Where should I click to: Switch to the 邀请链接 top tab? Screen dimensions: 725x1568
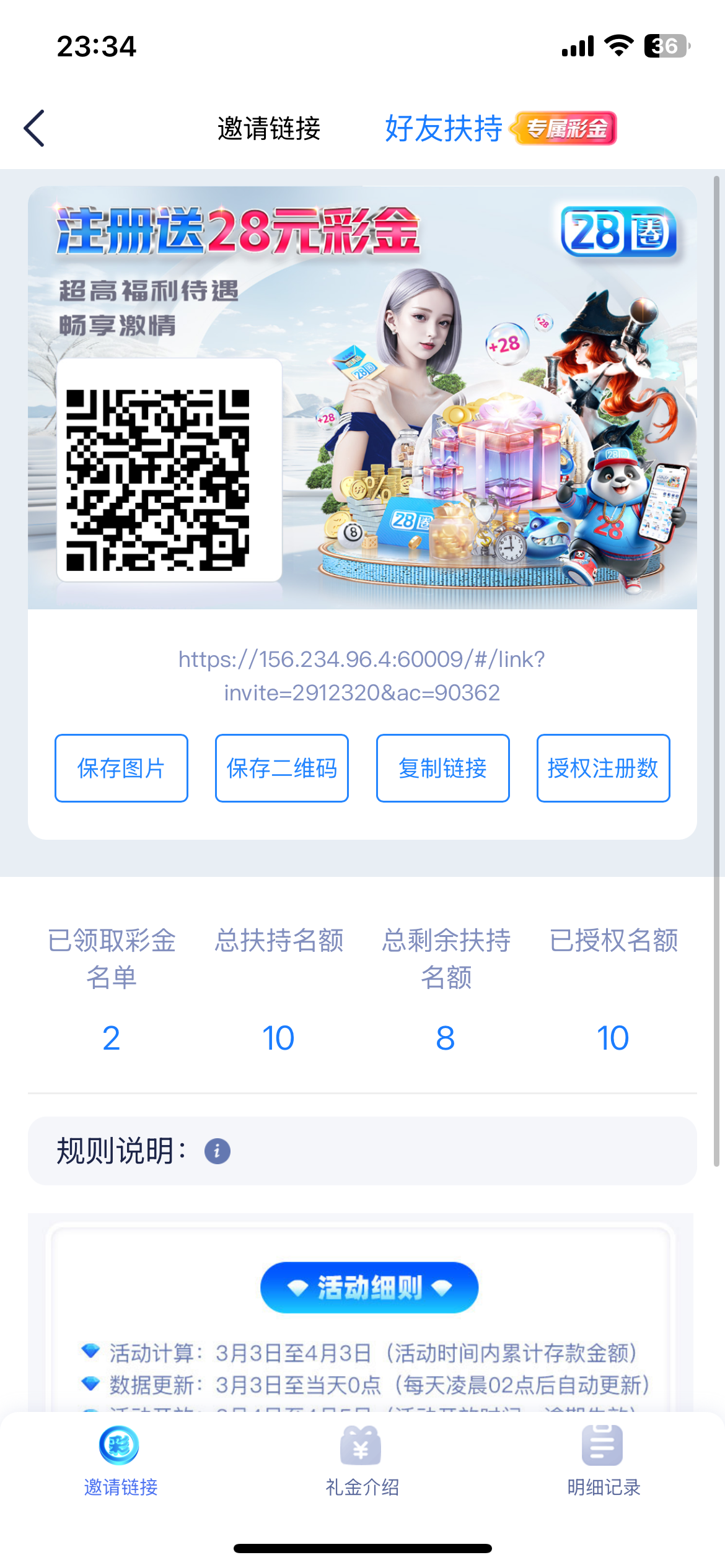(268, 128)
